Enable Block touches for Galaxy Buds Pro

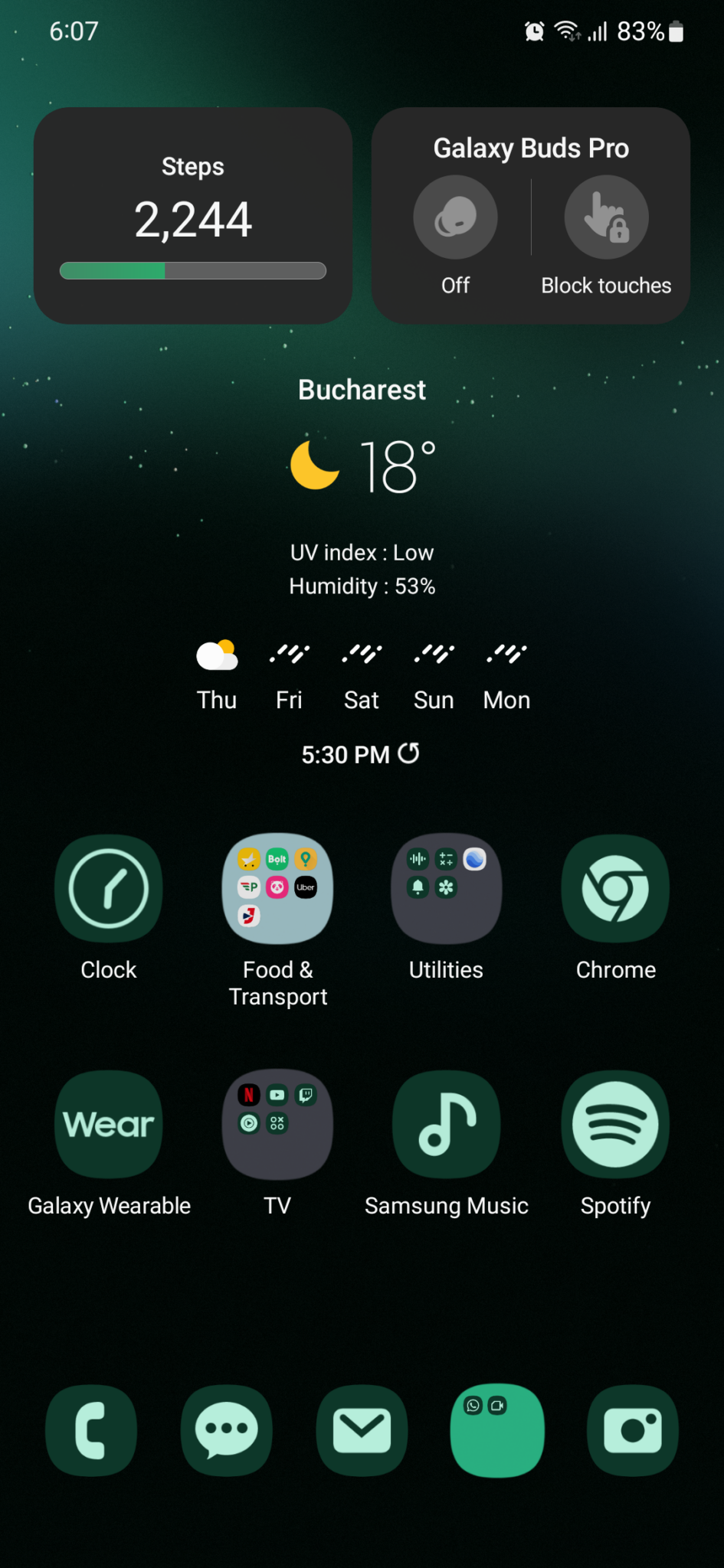point(605,217)
